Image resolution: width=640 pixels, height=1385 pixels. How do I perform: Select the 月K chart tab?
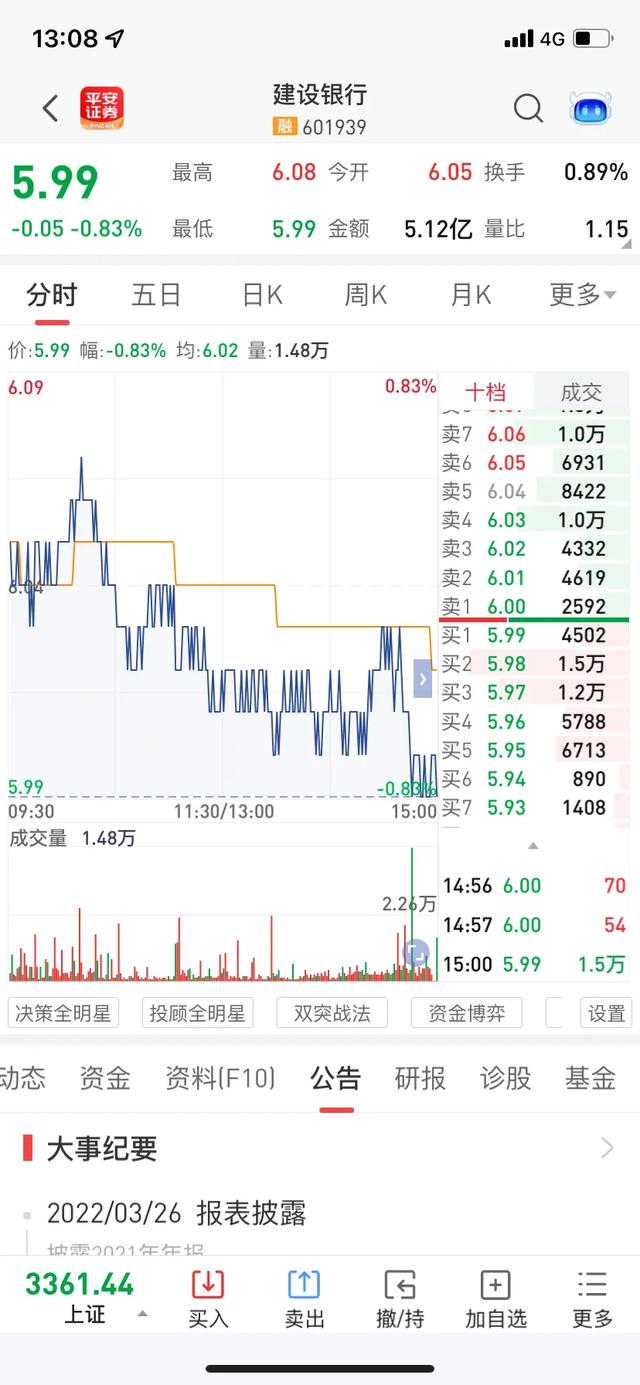tap(471, 295)
